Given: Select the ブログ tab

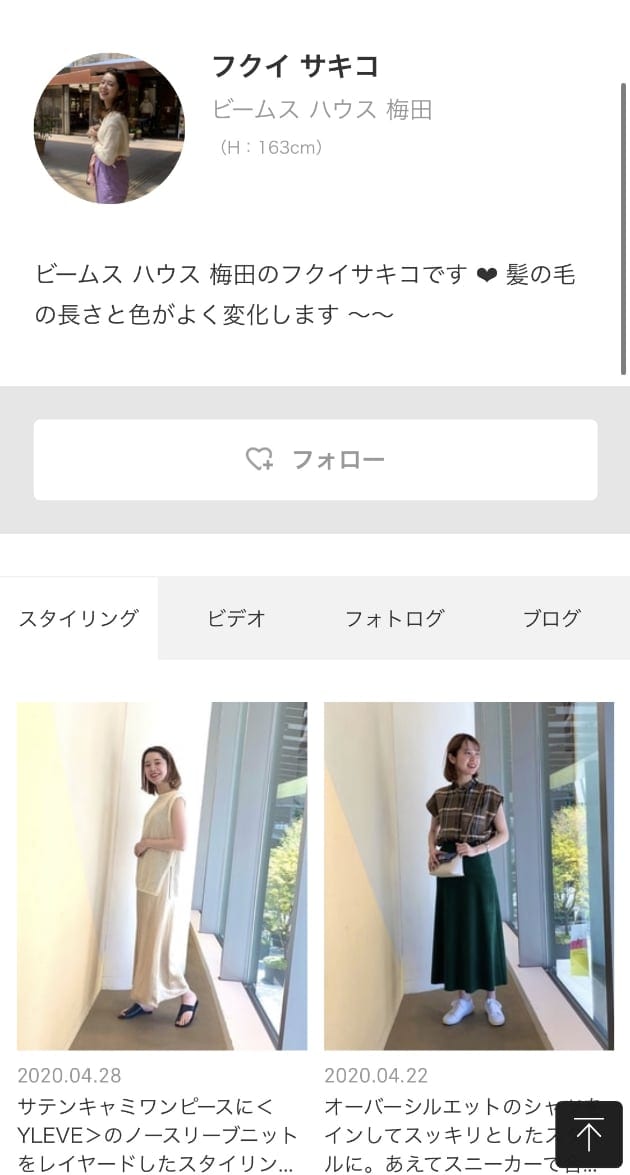Looking at the screenshot, I should coord(551,618).
